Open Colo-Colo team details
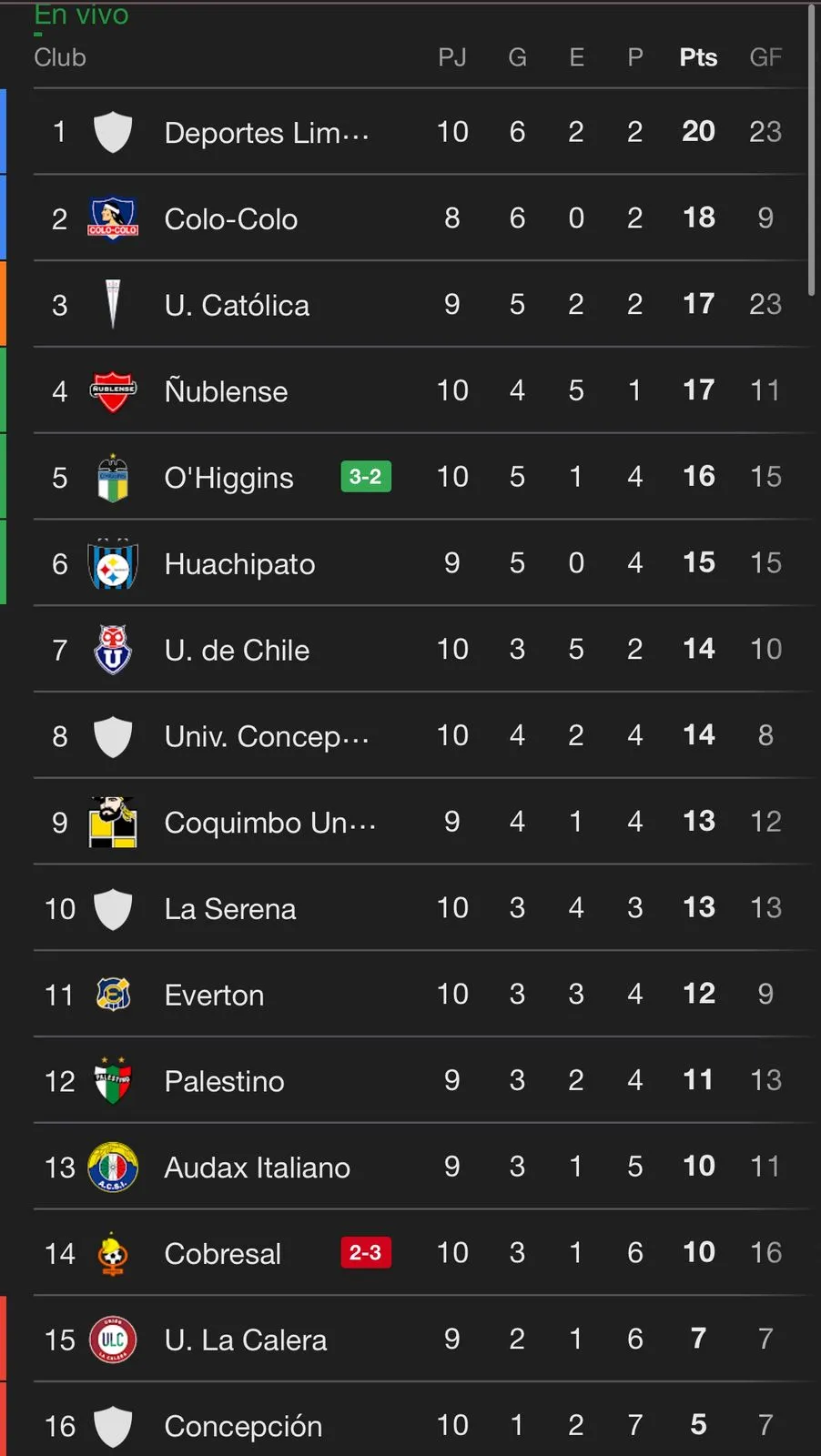Screen dimensions: 821x1456 pos(230,219)
